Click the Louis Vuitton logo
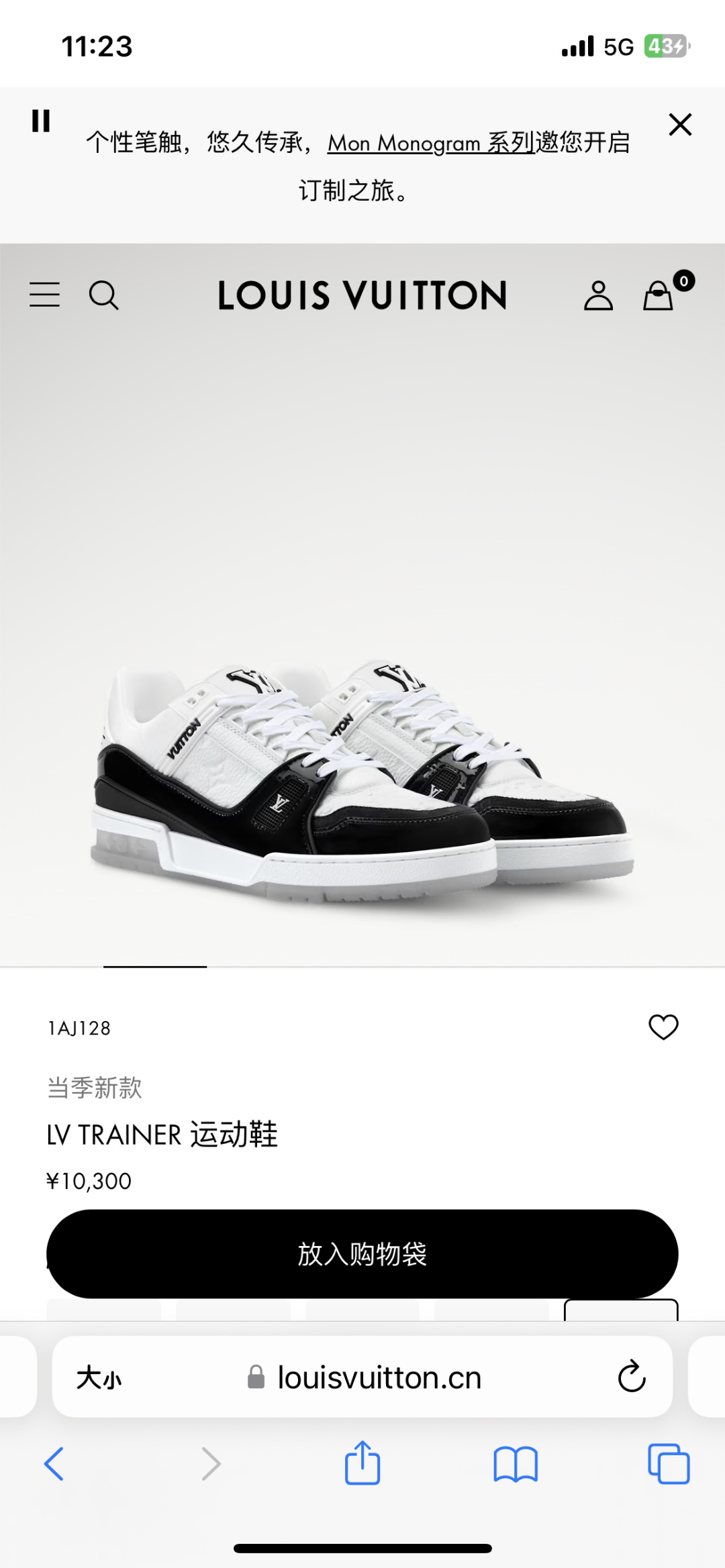The image size is (725, 1568). 362,295
